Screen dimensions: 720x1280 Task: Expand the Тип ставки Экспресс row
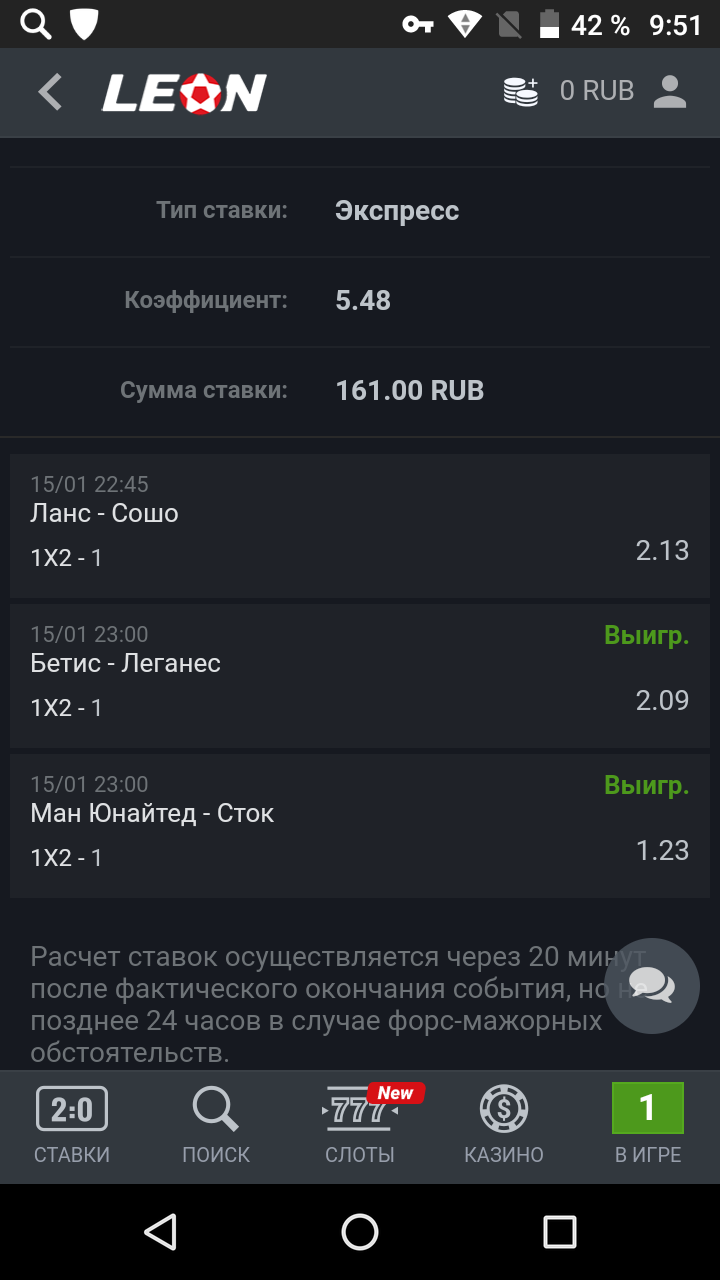tap(360, 210)
